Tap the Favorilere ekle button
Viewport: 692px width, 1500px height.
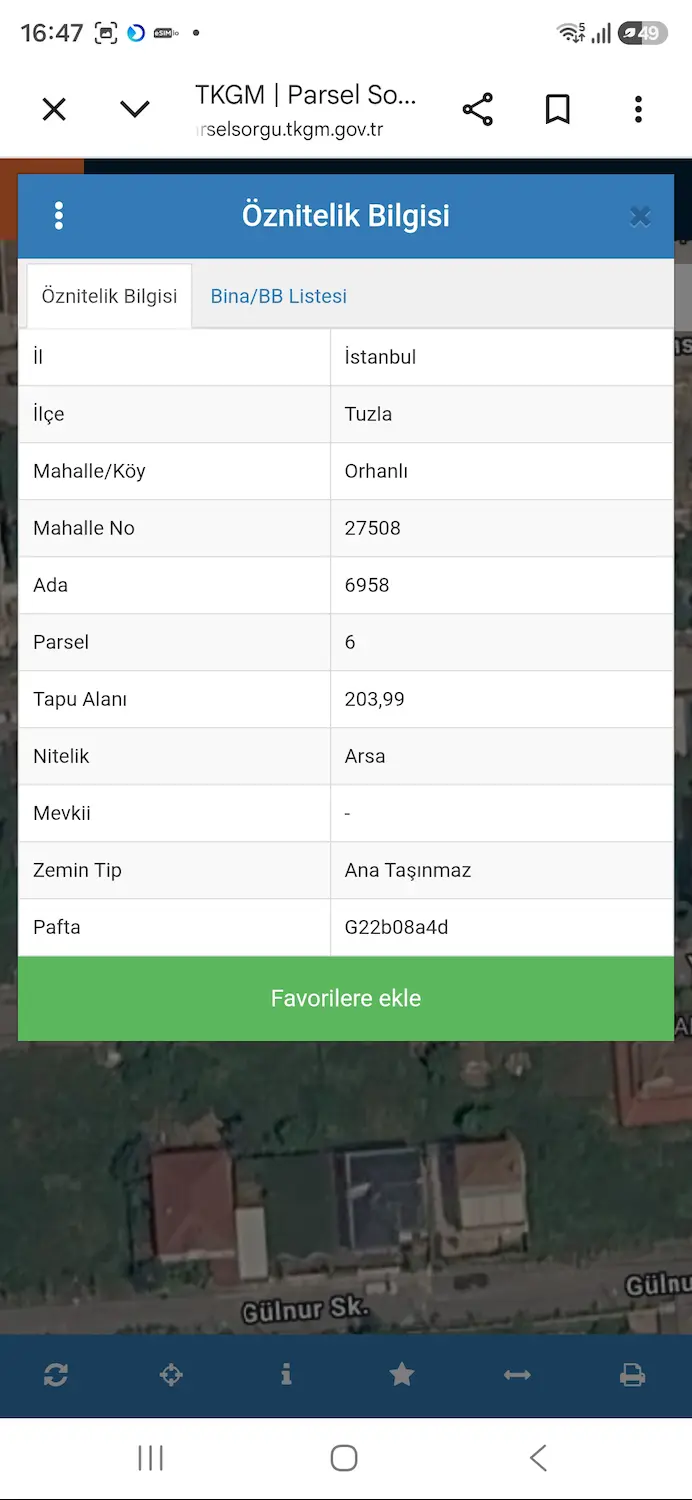click(346, 998)
